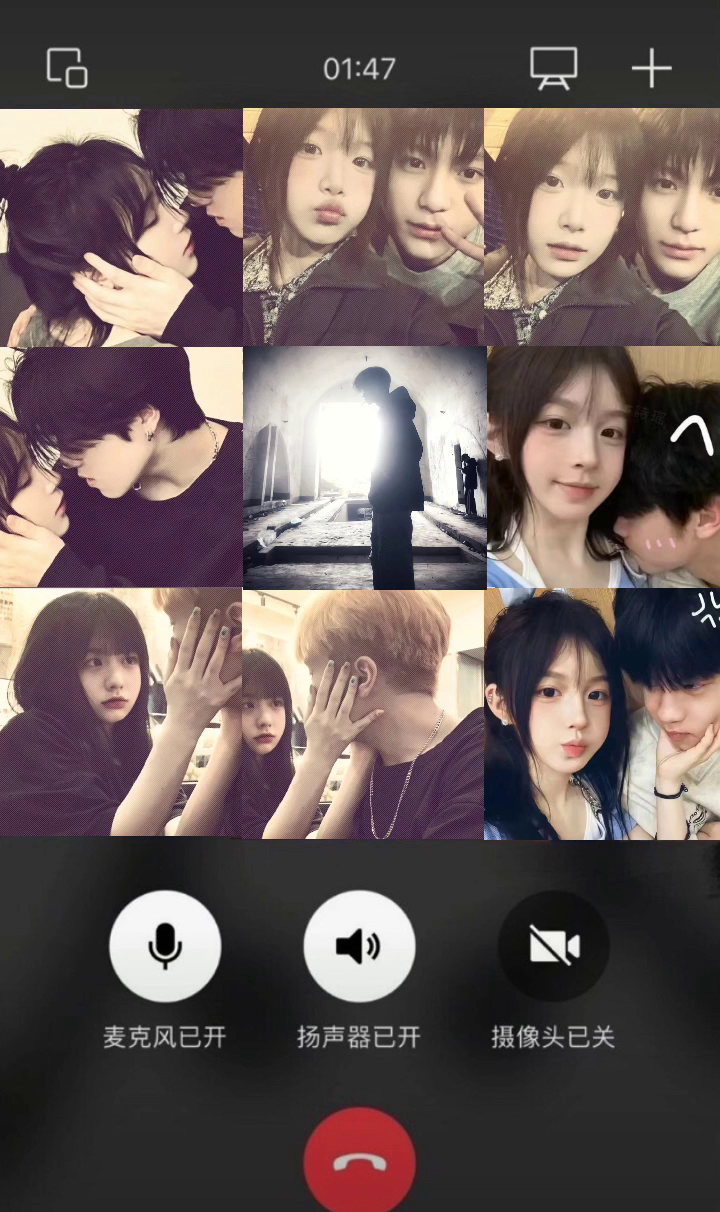Minimize the call to a floating window

point(67,68)
